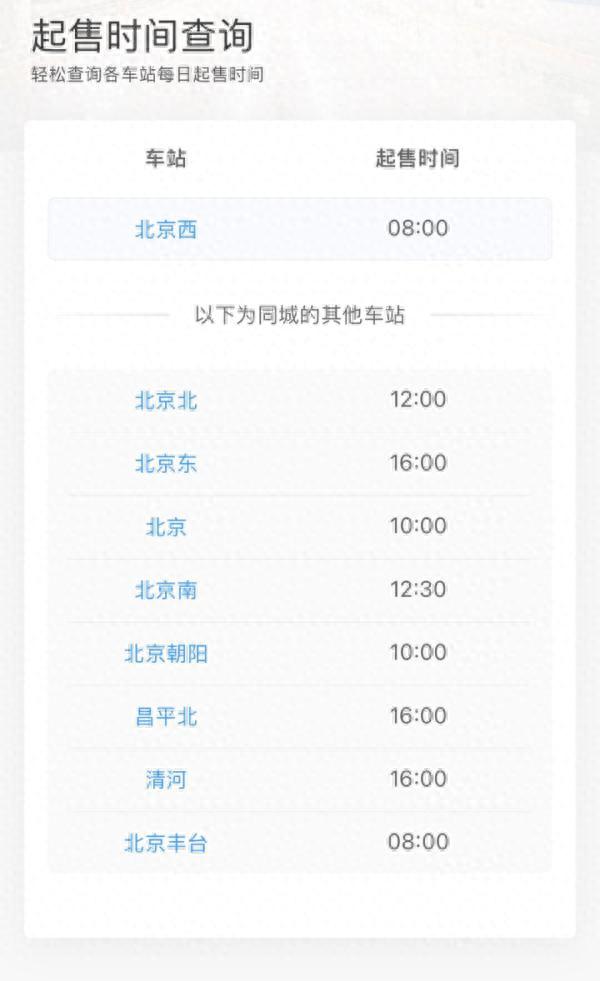
Task: Open the 清河 station link
Action: pos(166,780)
